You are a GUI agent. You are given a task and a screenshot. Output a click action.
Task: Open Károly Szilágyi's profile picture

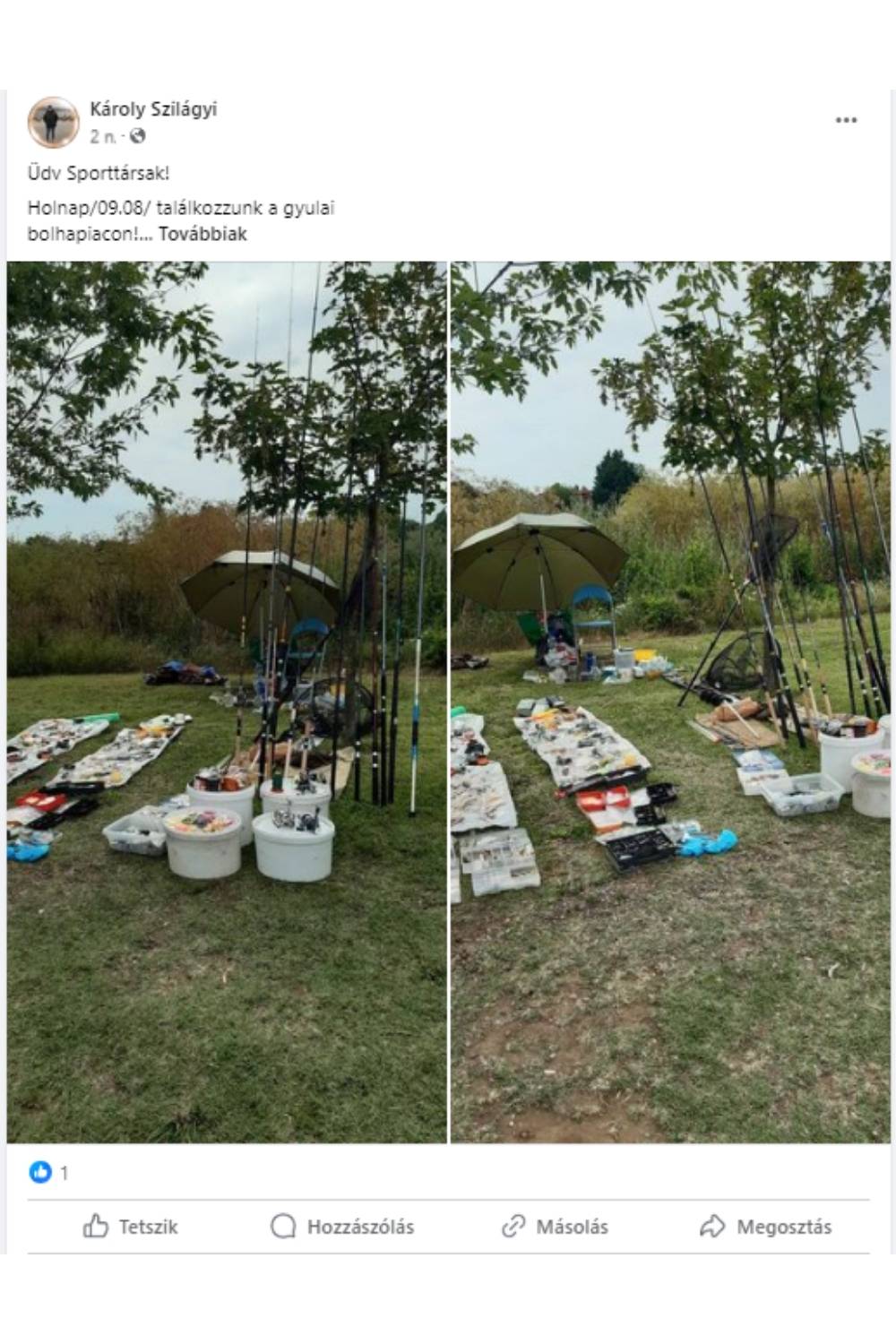click(x=53, y=122)
